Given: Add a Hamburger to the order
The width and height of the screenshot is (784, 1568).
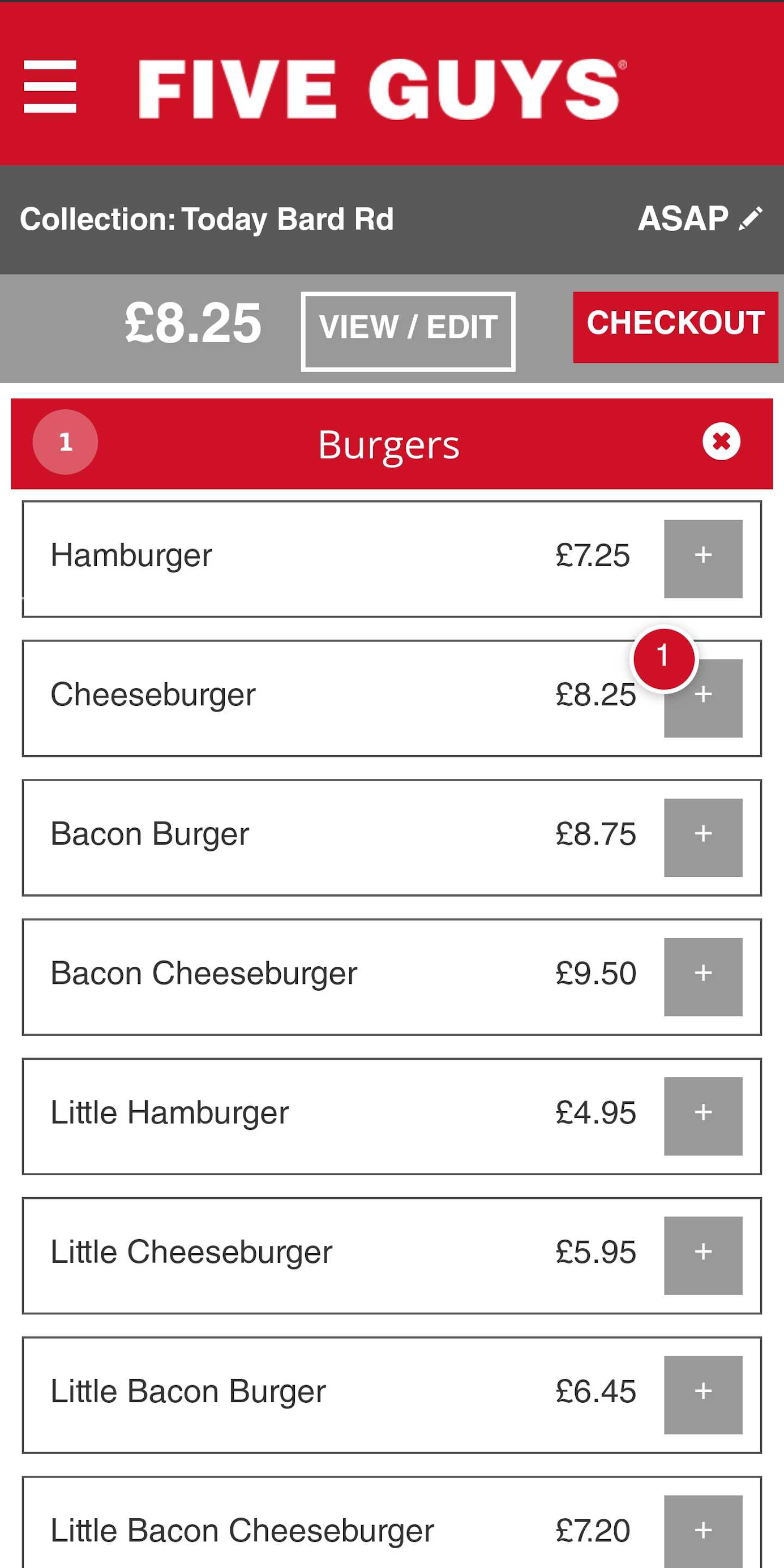Looking at the screenshot, I should click(x=703, y=559).
